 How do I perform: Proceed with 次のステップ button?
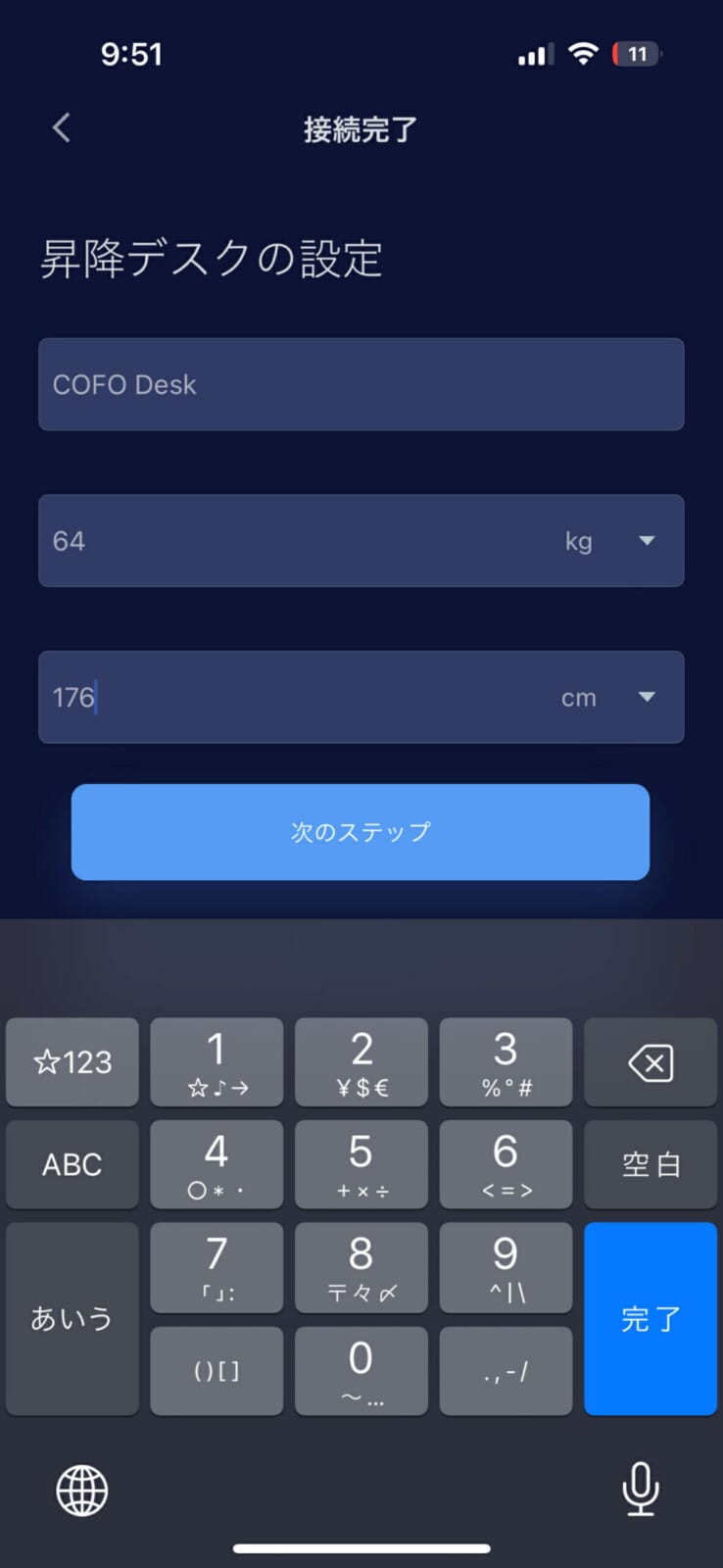point(361,832)
